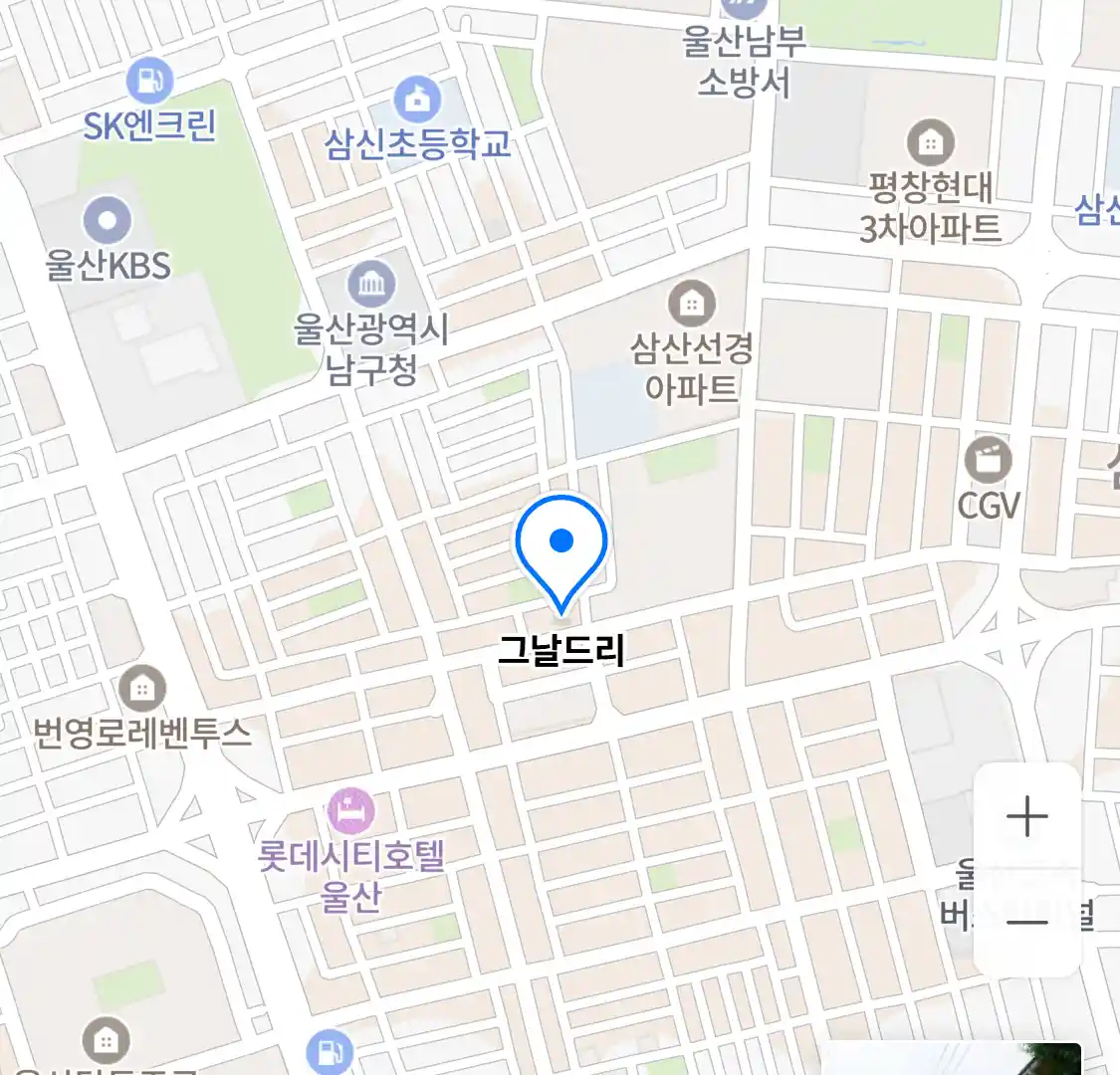Tap the 삼산선경 아파트 marker
The width and height of the screenshot is (1120, 1075).
(692, 304)
